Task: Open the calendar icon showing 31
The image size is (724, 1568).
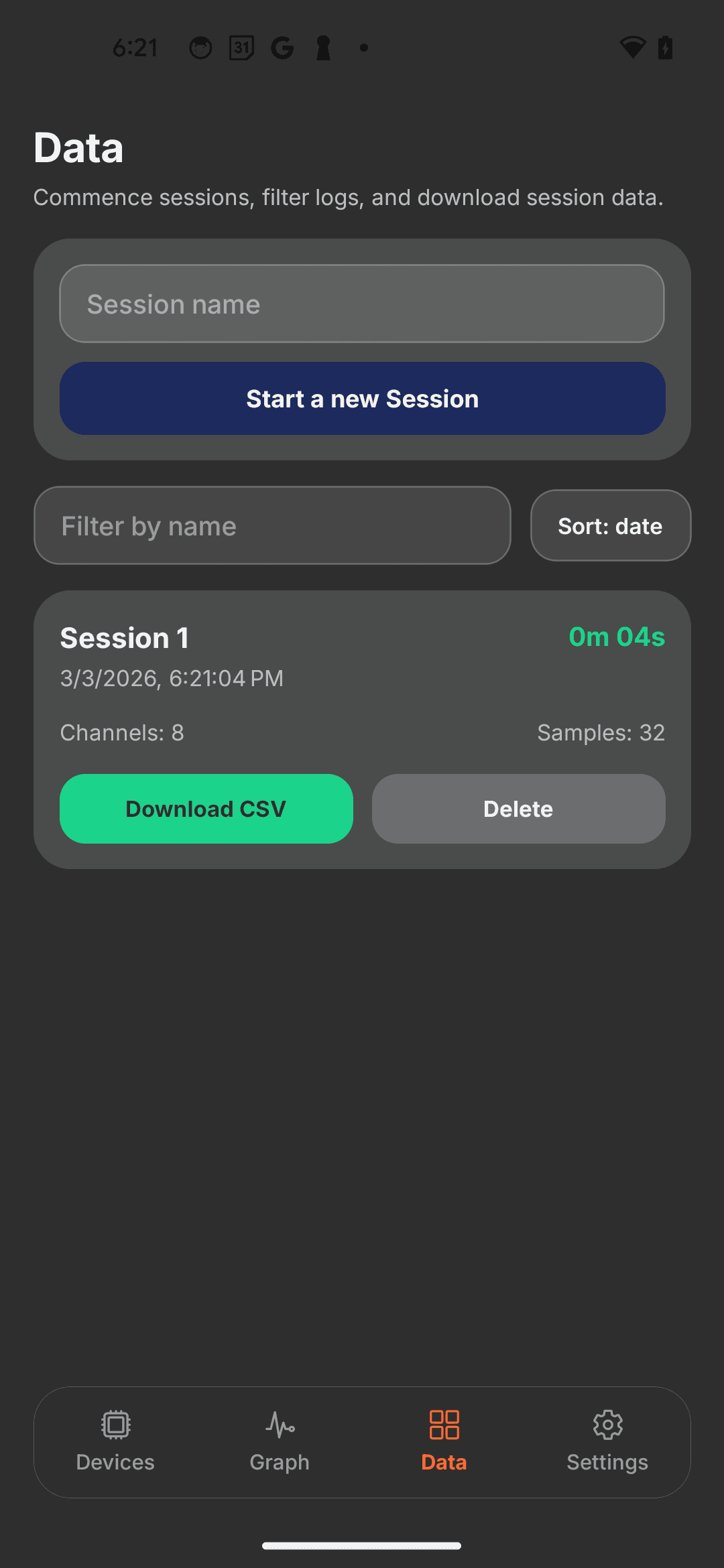Action: click(x=241, y=47)
